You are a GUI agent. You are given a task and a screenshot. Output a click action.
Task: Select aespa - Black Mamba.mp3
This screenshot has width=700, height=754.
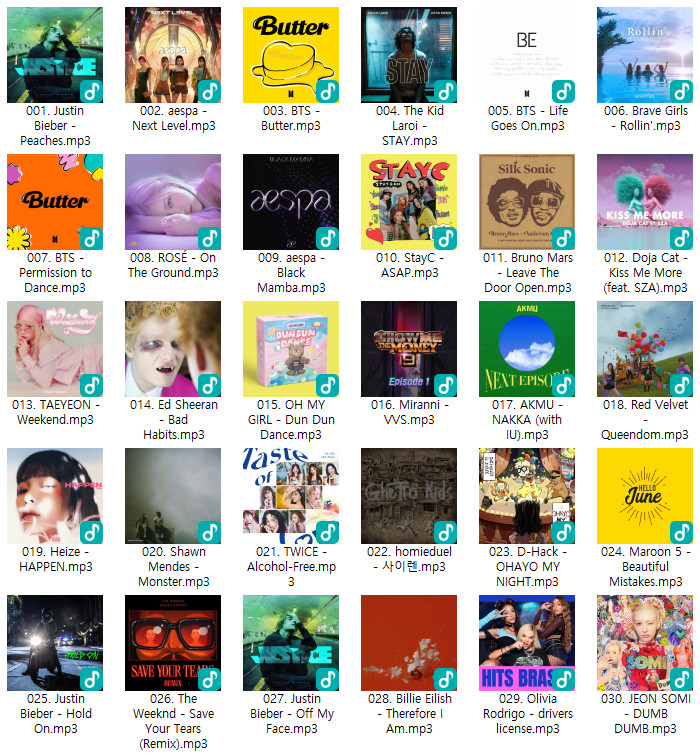tap(291, 202)
